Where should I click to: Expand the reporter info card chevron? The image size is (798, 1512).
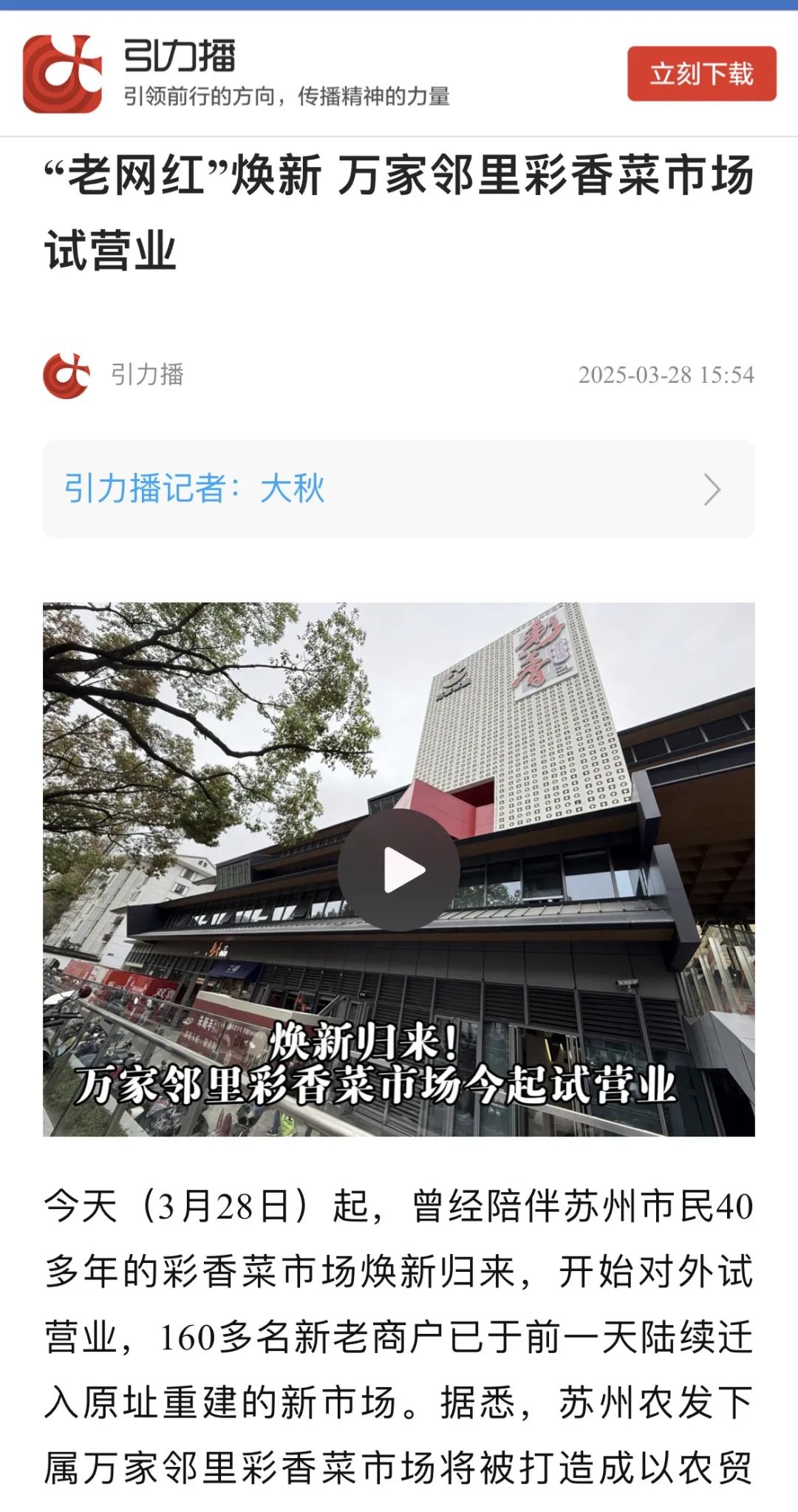(x=712, y=488)
